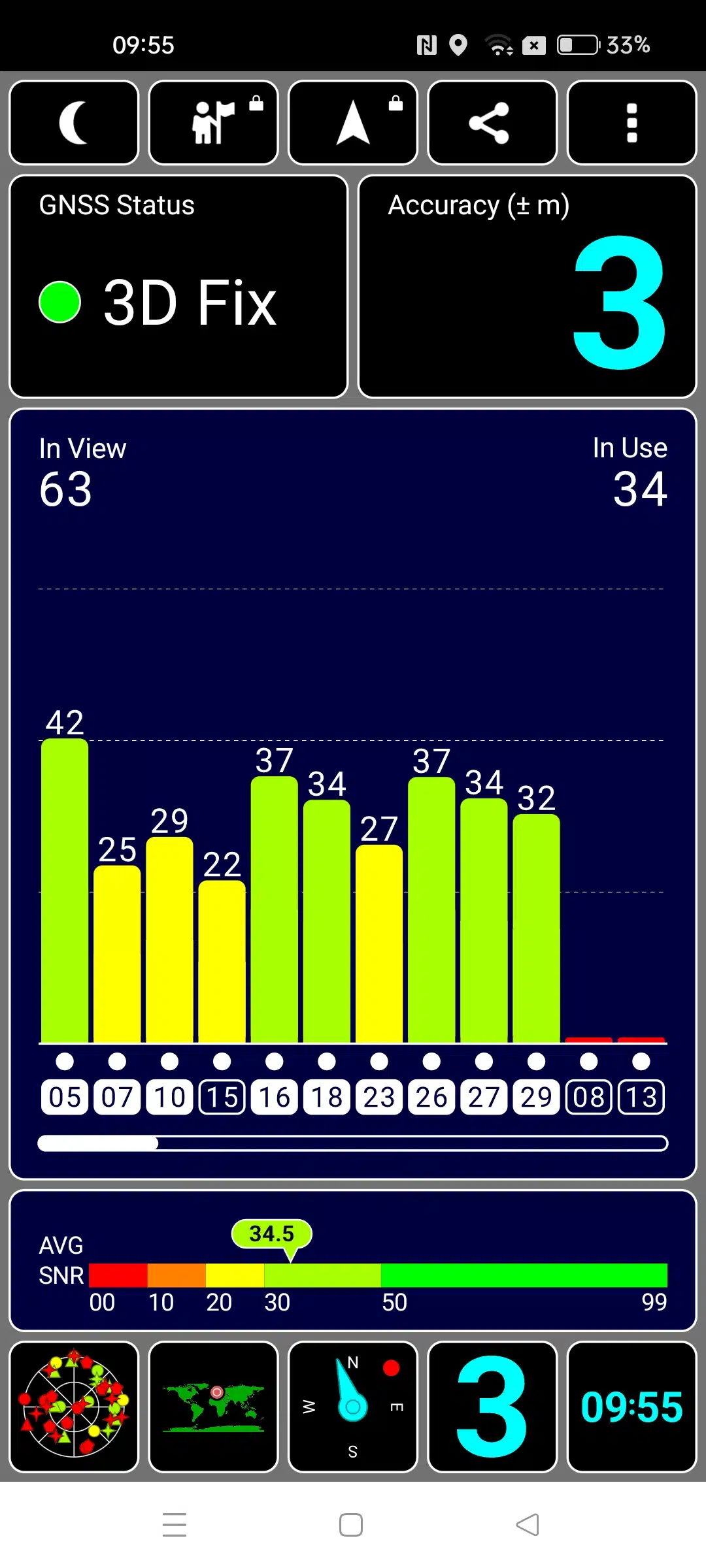This screenshot has height=1568, width=706.
Task: Open the locked waypoint marker feature
Action: pyautogui.click(x=214, y=123)
